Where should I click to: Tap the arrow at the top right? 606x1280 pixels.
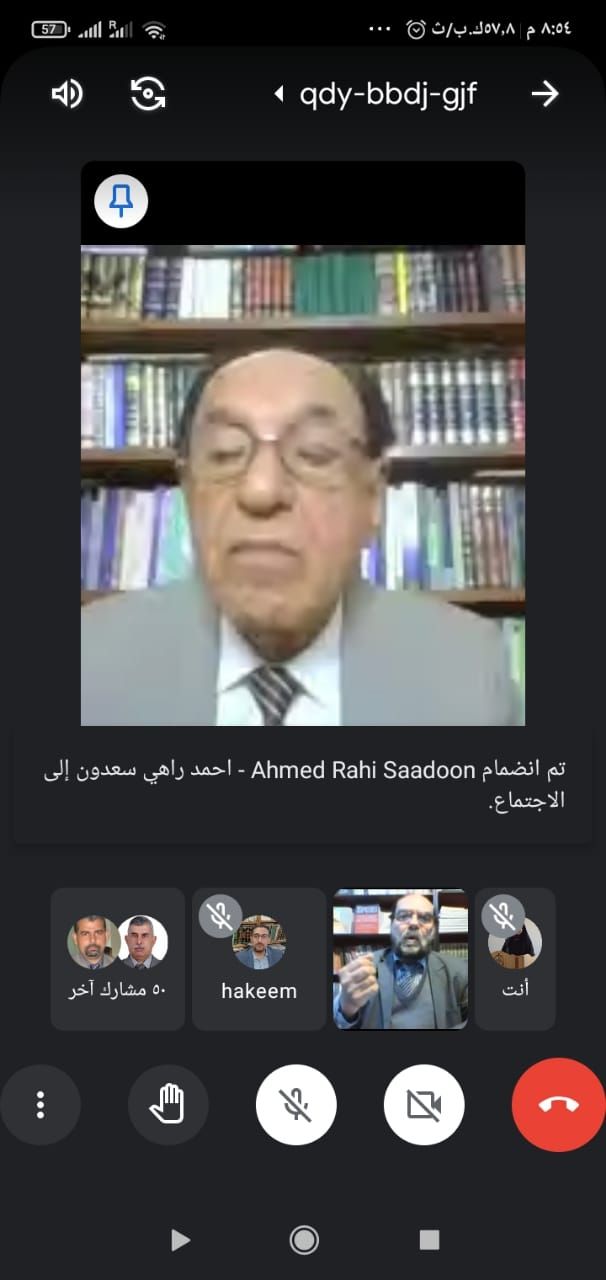pyautogui.click(x=544, y=94)
